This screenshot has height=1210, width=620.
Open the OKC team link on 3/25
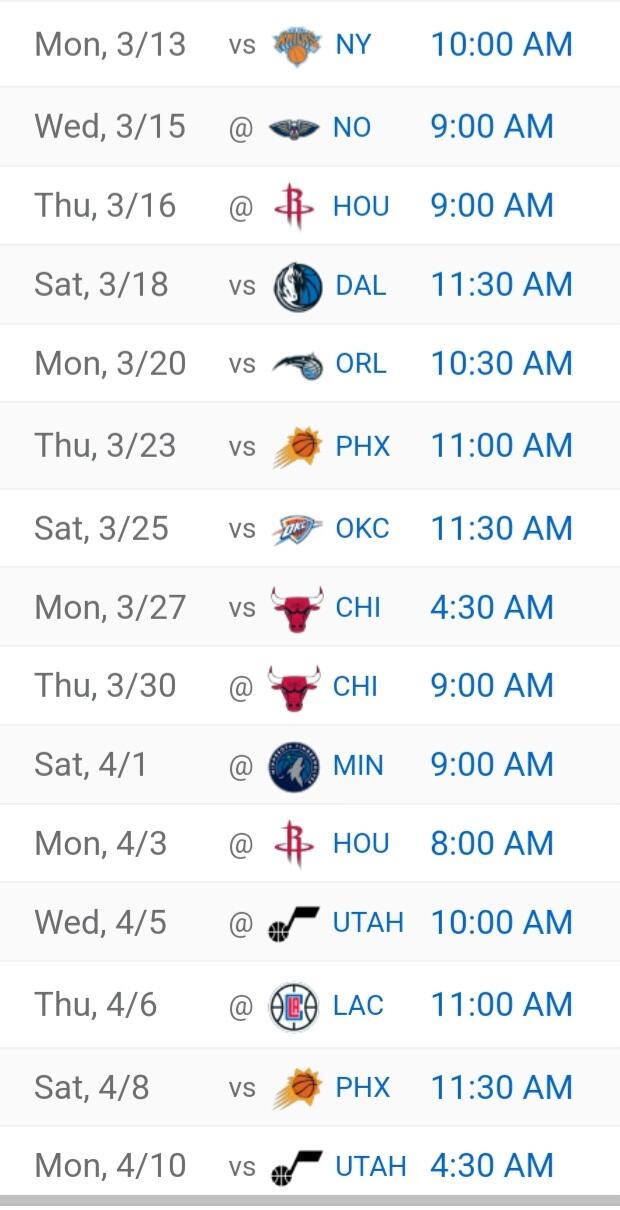coord(362,528)
